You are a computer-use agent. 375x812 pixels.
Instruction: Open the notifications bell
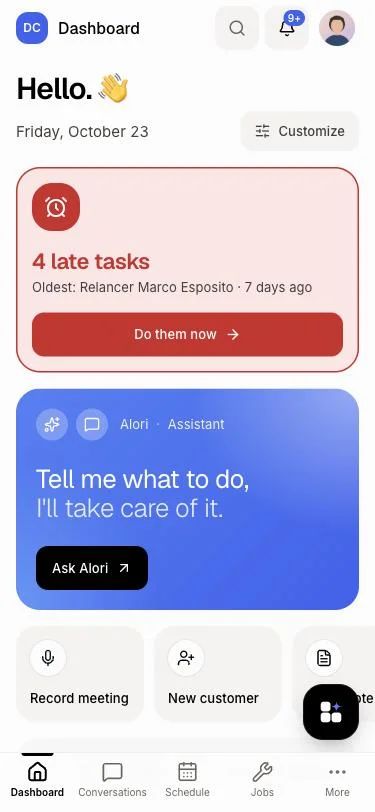pyautogui.click(x=287, y=28)
